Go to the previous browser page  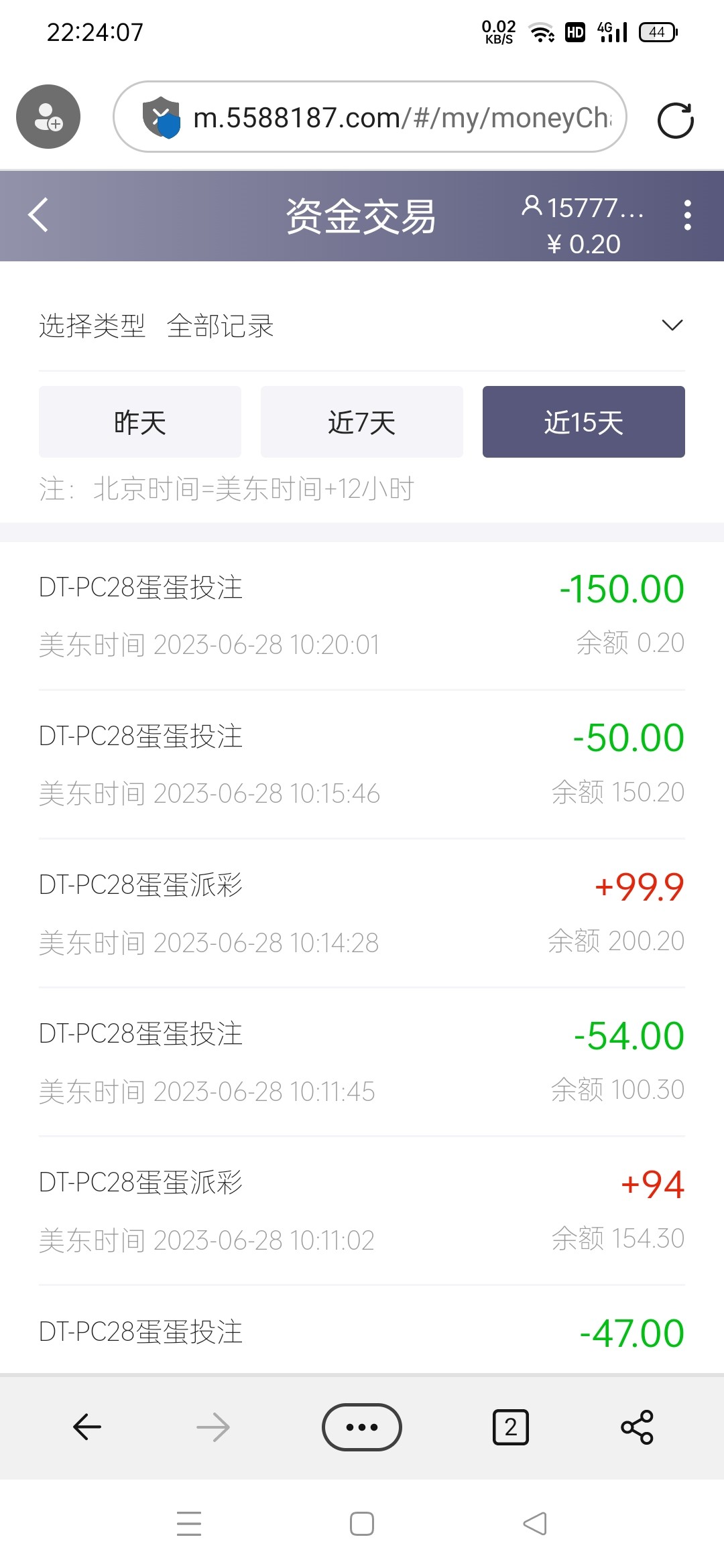tap(87, 1427)
